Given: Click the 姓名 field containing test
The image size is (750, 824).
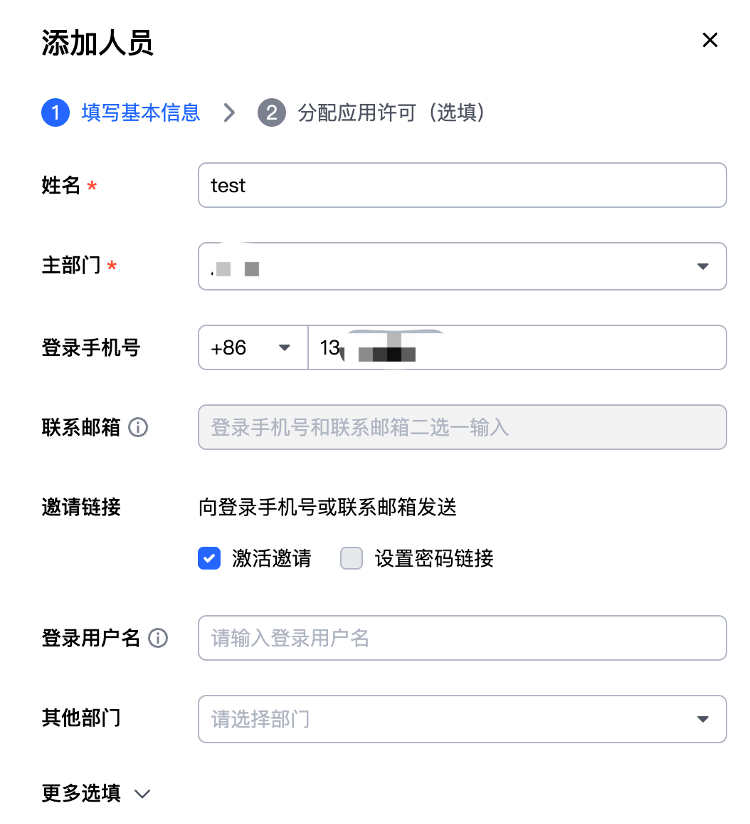Looking at the screenshot, I should coord(460,185).
